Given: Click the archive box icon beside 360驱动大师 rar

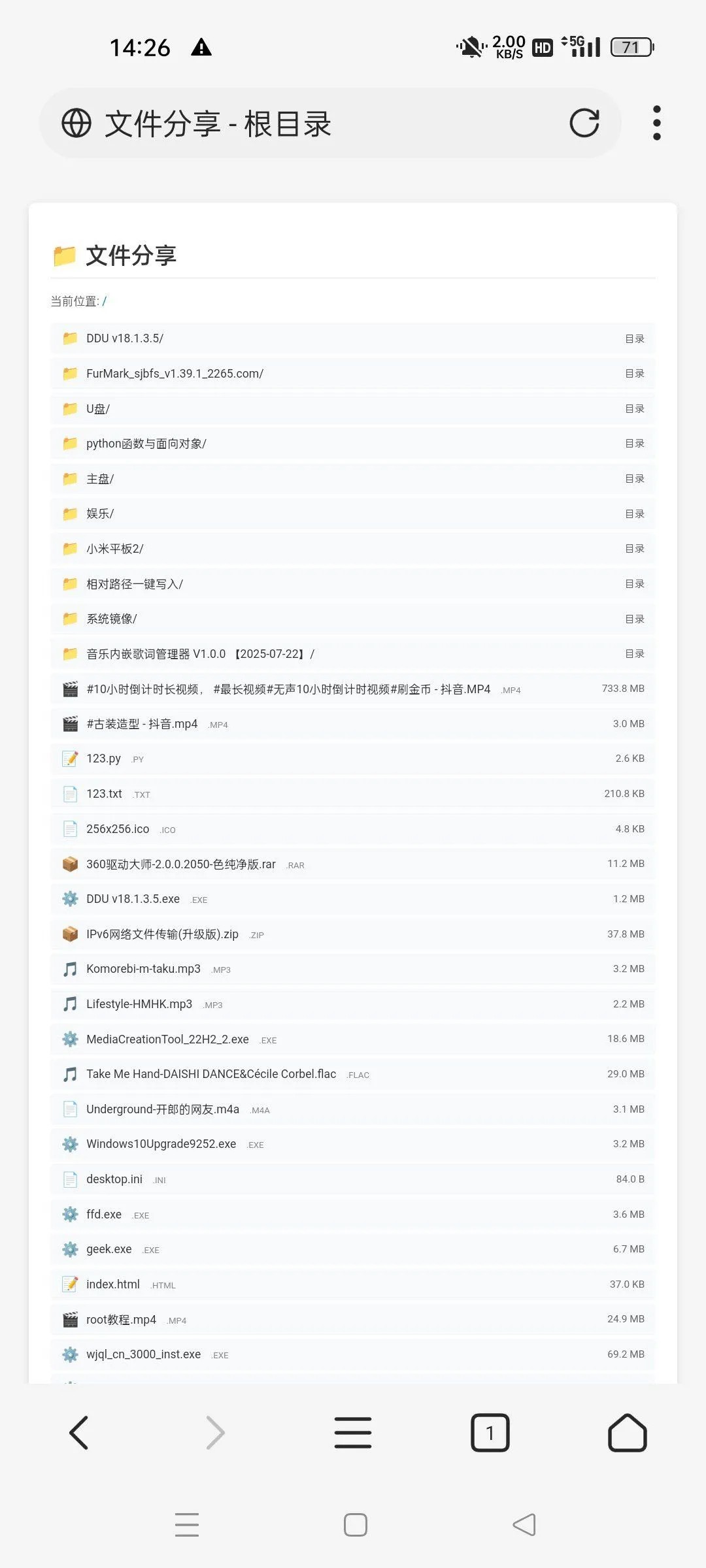Looking at the screenshot, I should [x=69, y=863].
